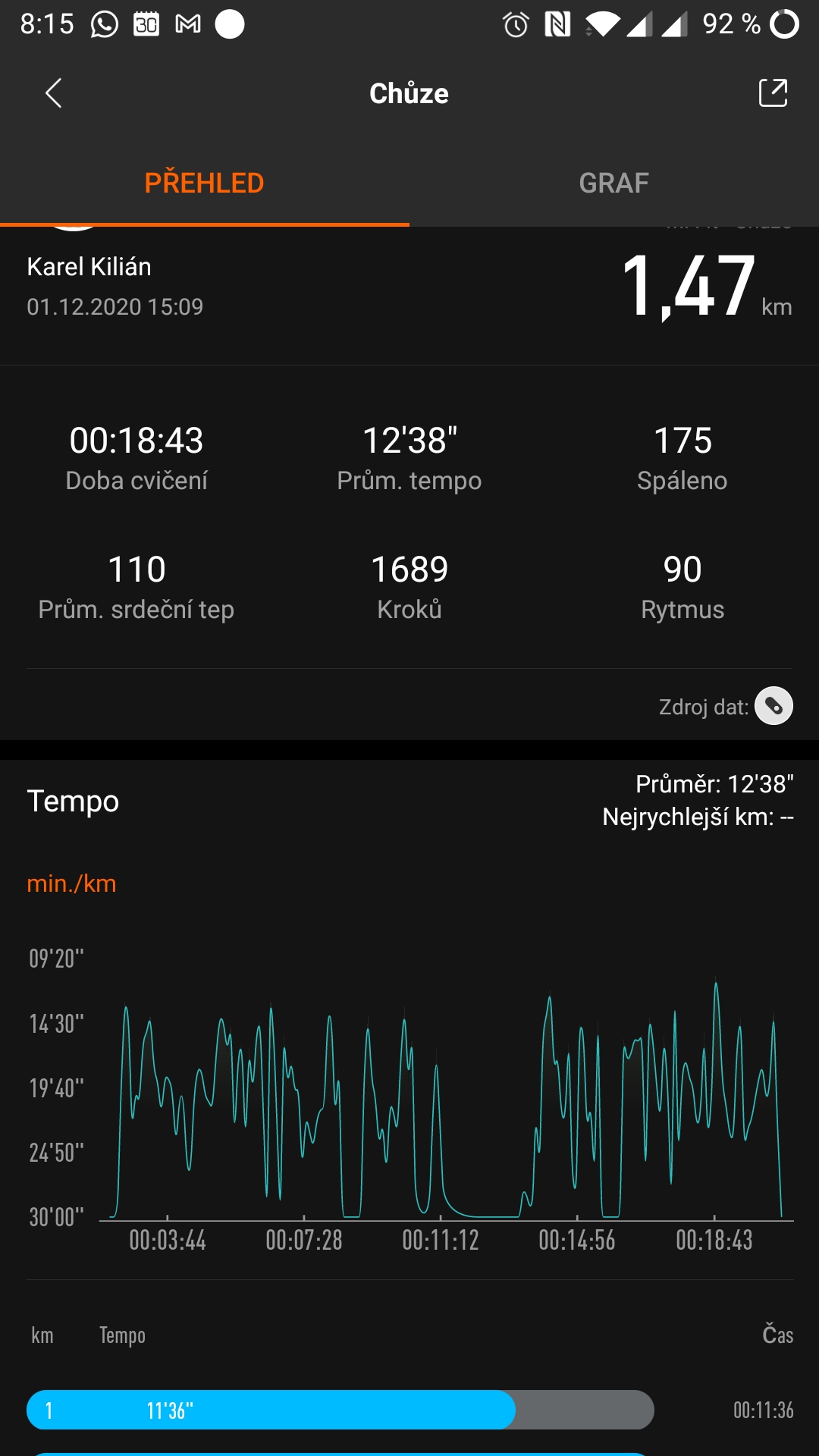The height and width of the screenshot is (1456, 819).
Task: Switch to the GRAF tab
Action: click(x=613, y=183)
